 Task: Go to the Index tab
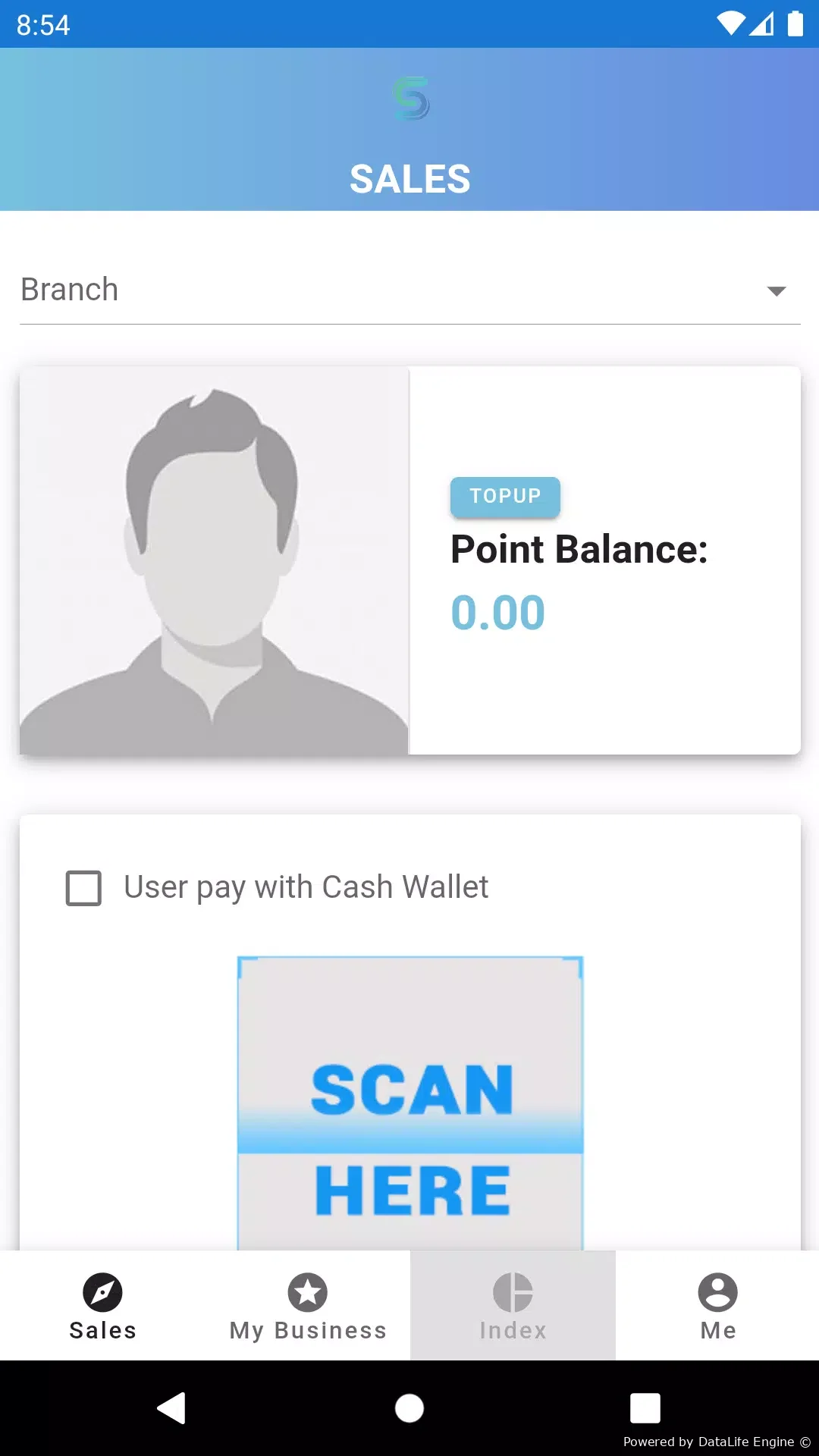pyautogui.click(x=513, y=1306)
